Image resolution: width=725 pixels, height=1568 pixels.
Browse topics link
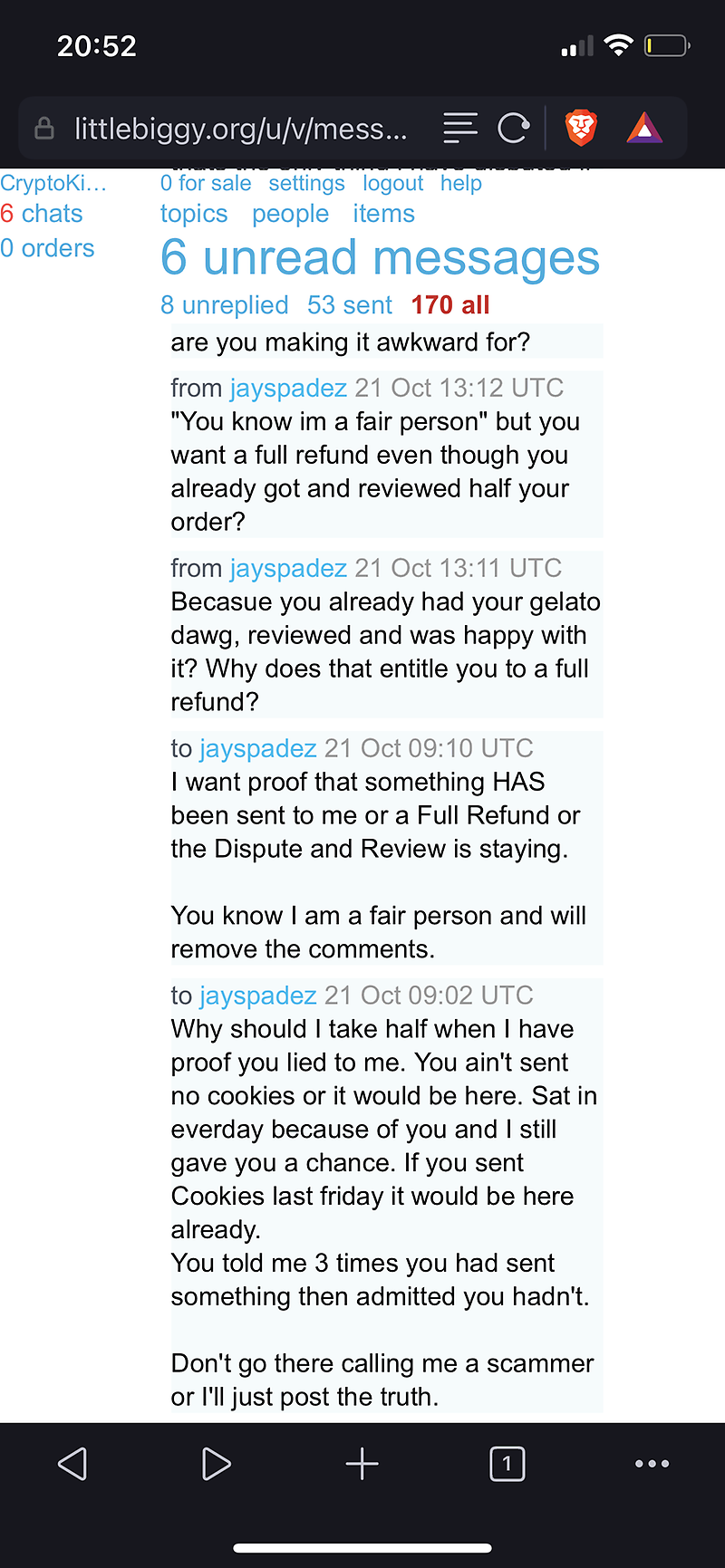[194, 214]
